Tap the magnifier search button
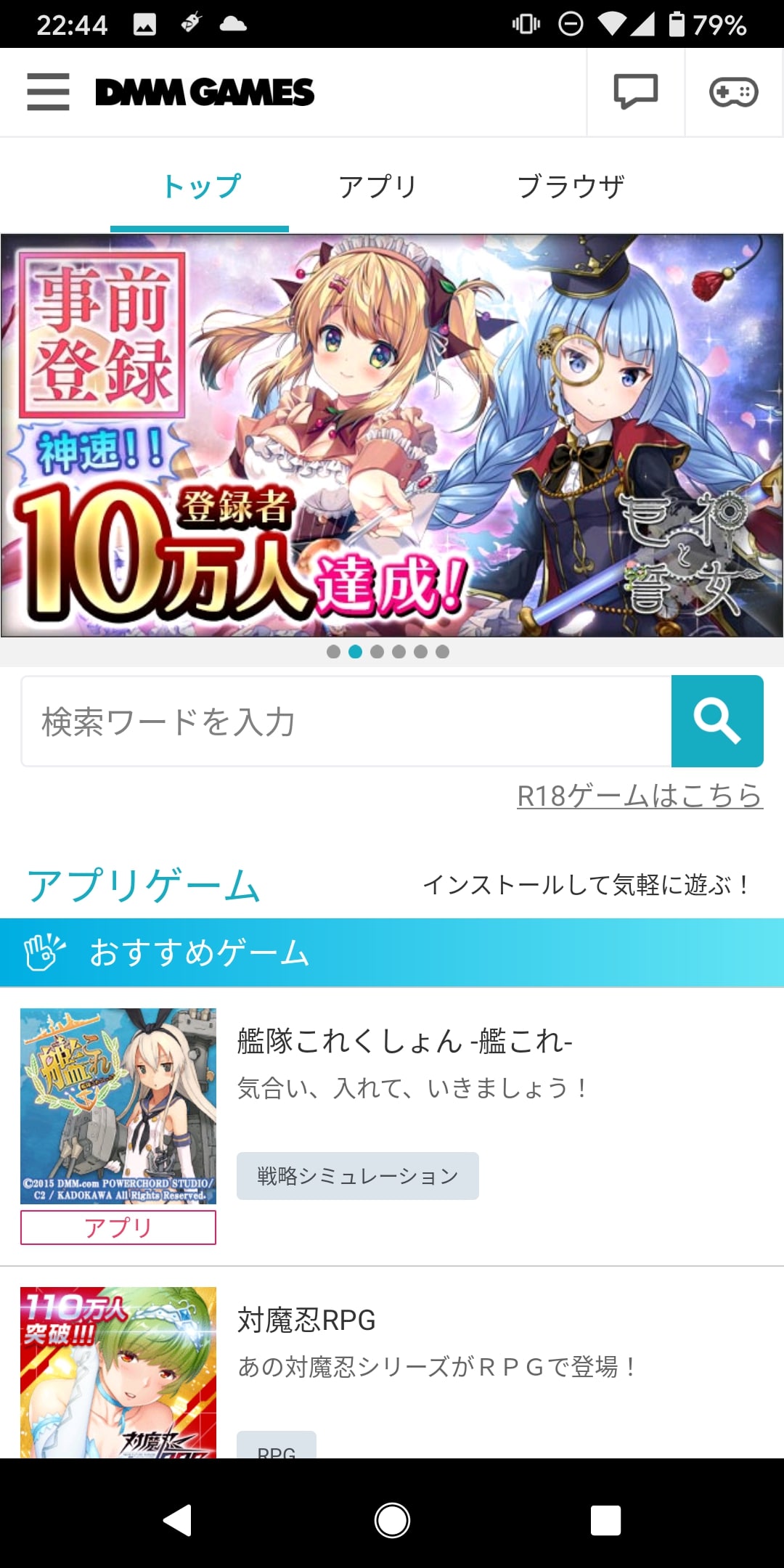This screenshot has width=784, height=1568. point(717,722)
